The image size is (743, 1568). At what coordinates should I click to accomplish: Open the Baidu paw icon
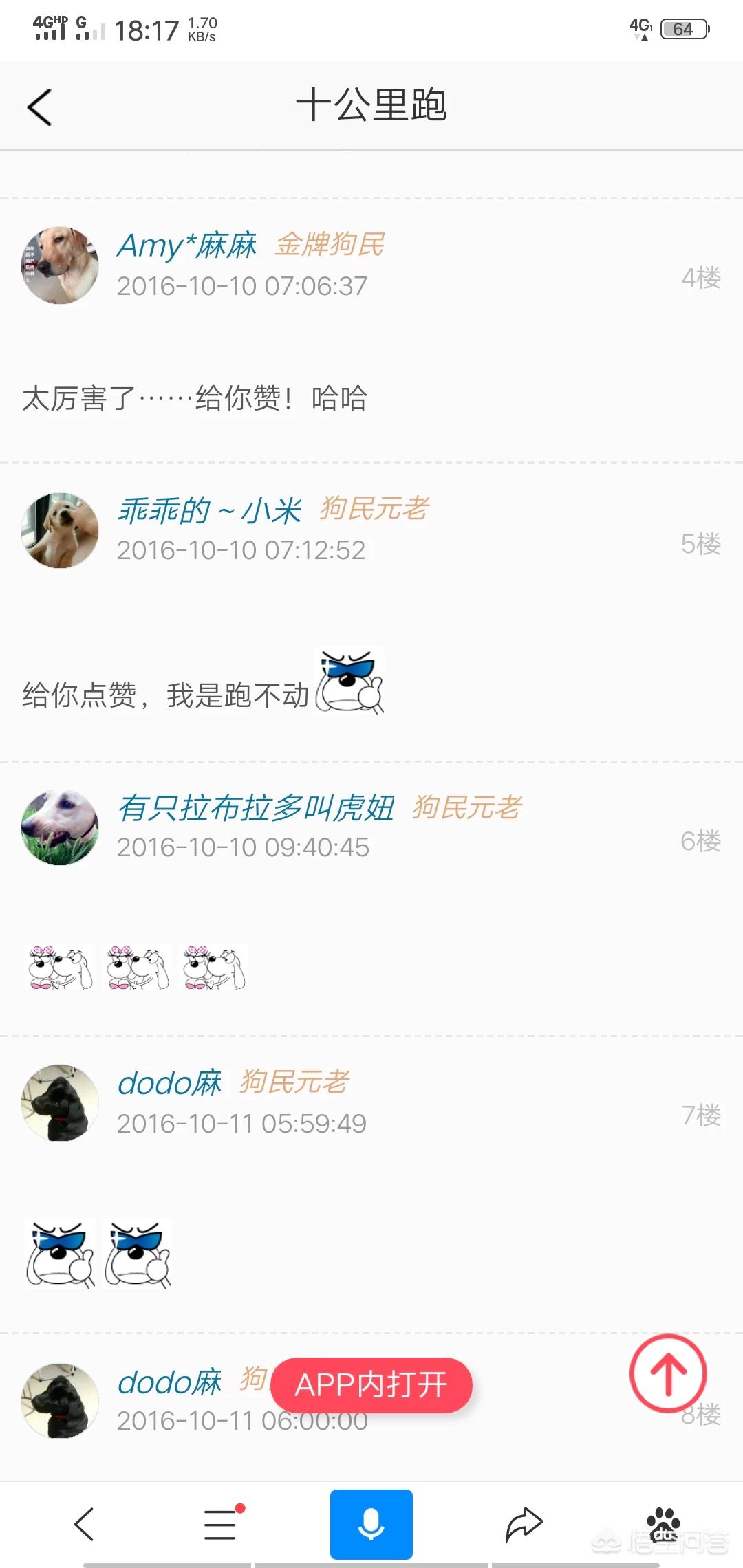(663, 1524)
